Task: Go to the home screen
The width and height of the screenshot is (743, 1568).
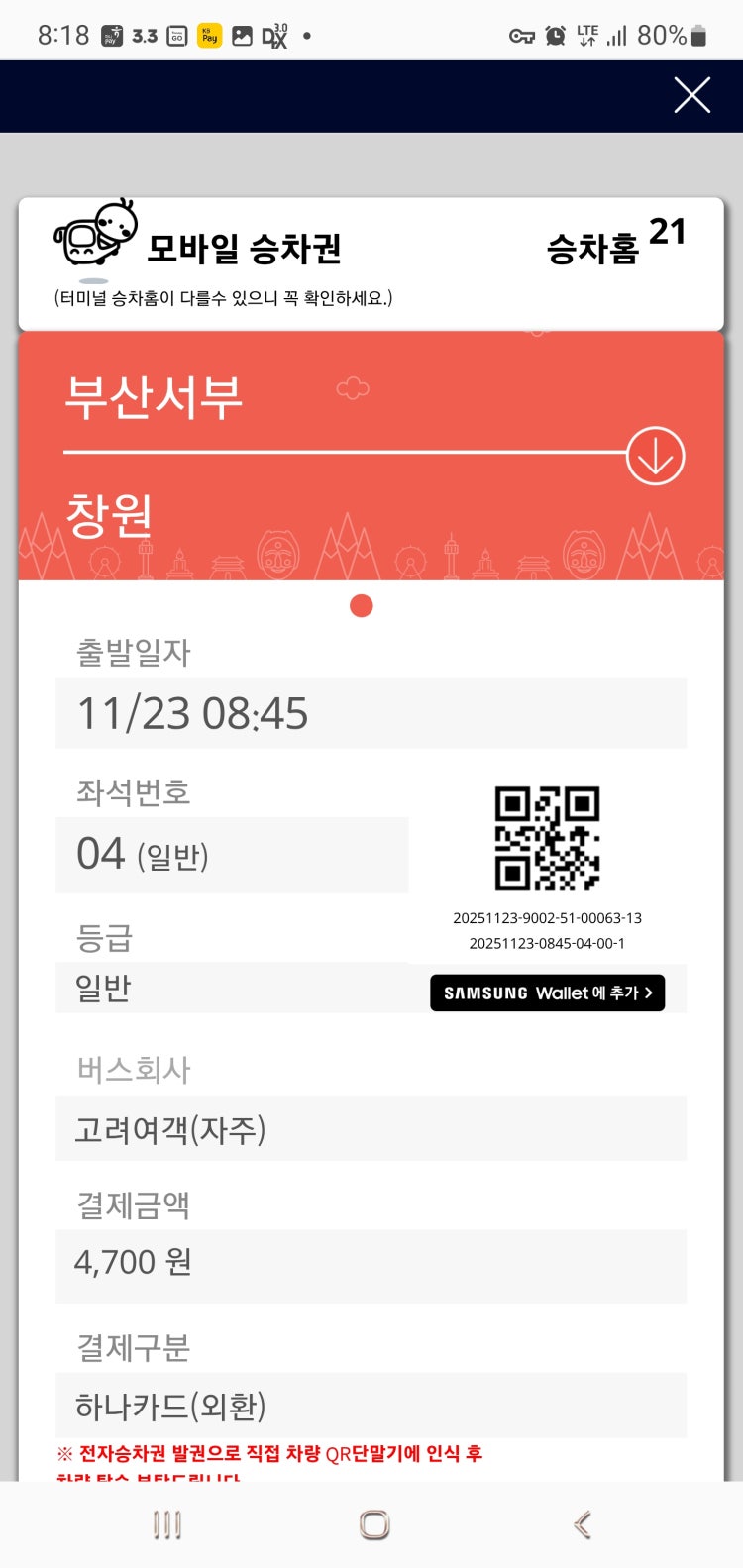Action: click(373, 1524)
